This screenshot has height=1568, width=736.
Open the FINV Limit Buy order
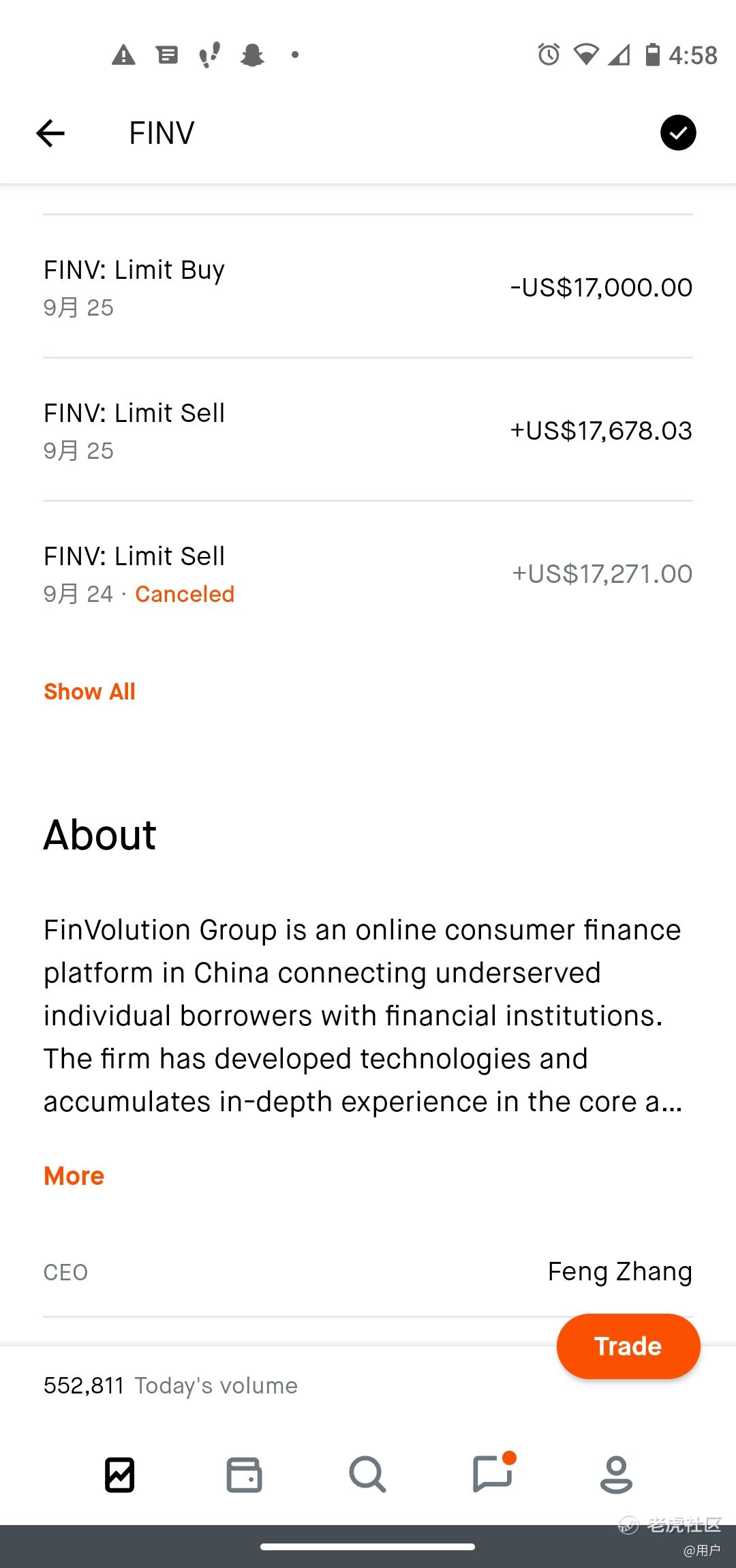click(368, 287)
